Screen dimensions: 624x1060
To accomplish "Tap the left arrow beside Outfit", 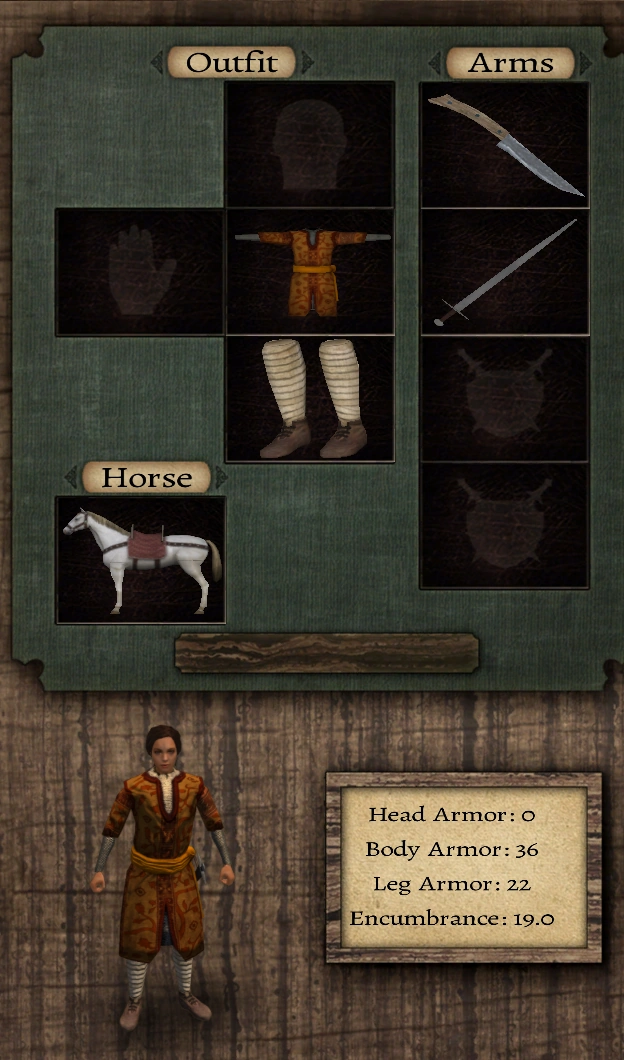I will tap(157, 63).
